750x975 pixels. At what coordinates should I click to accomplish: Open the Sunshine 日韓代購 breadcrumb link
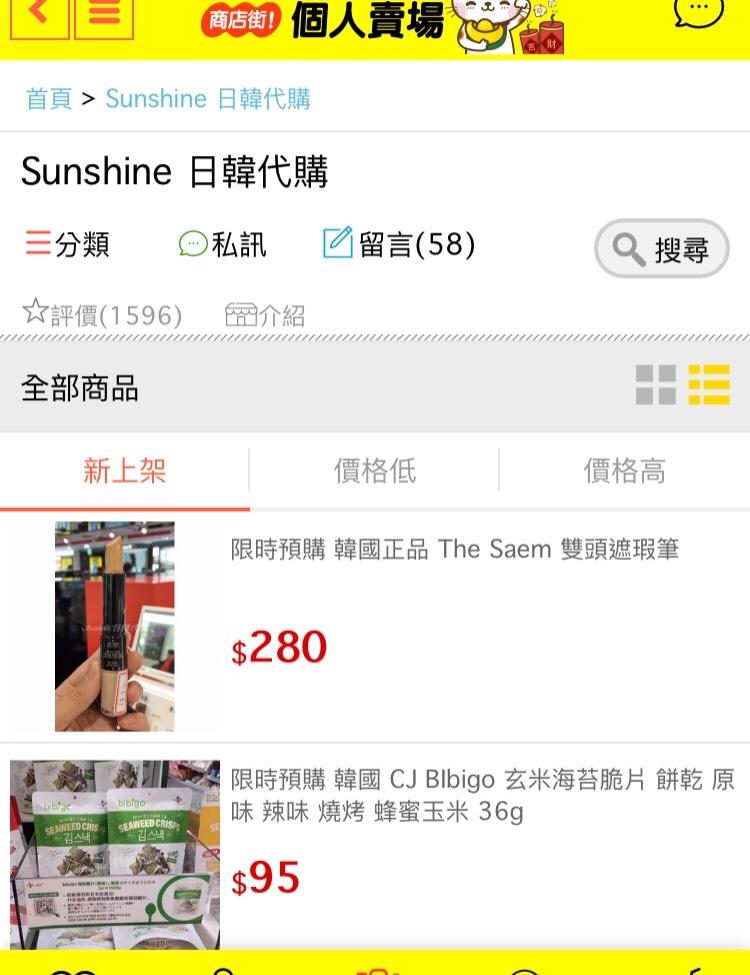pos(208,99)
